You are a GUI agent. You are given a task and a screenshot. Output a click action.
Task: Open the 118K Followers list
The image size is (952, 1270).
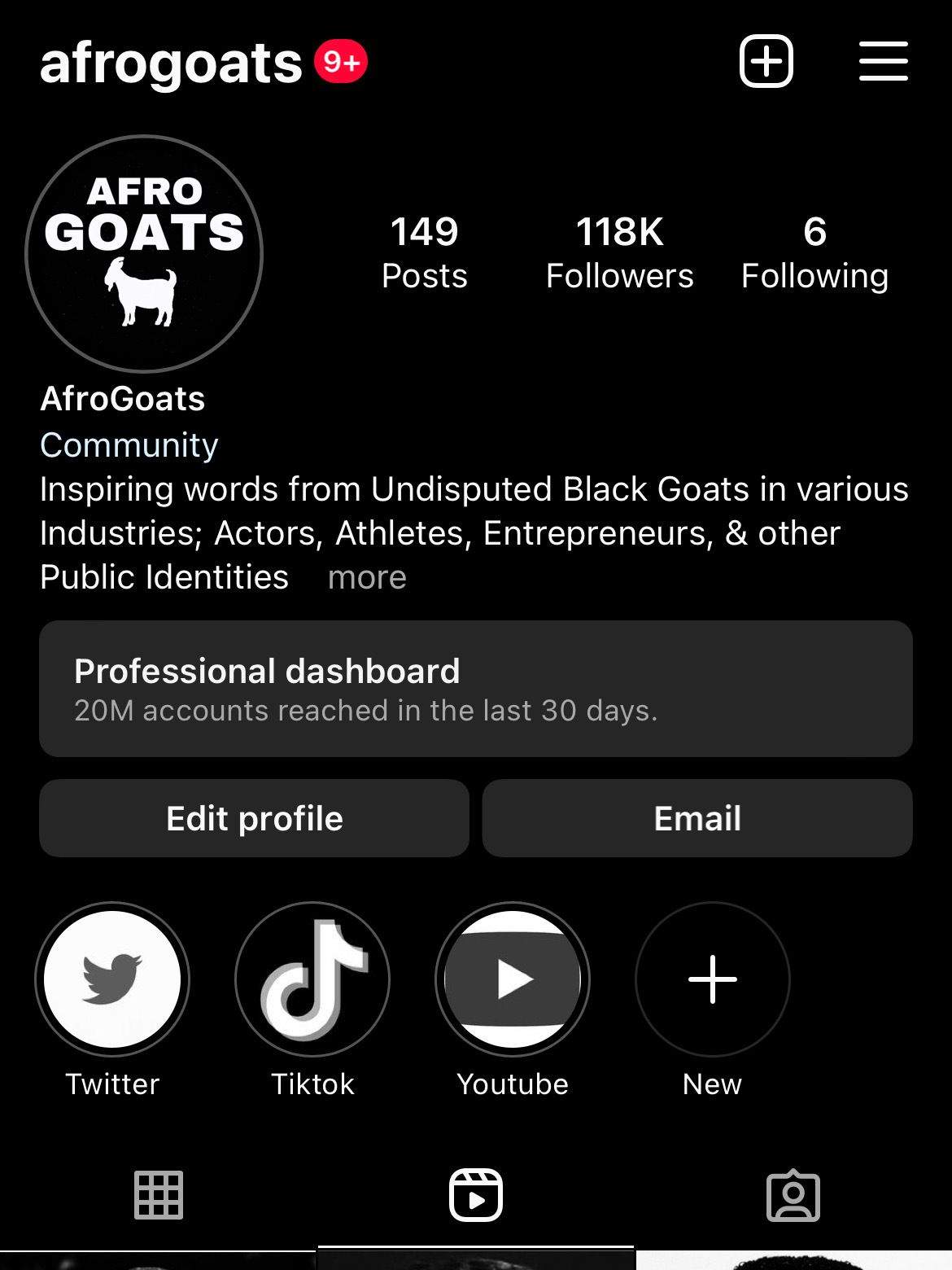pos(619,252)
